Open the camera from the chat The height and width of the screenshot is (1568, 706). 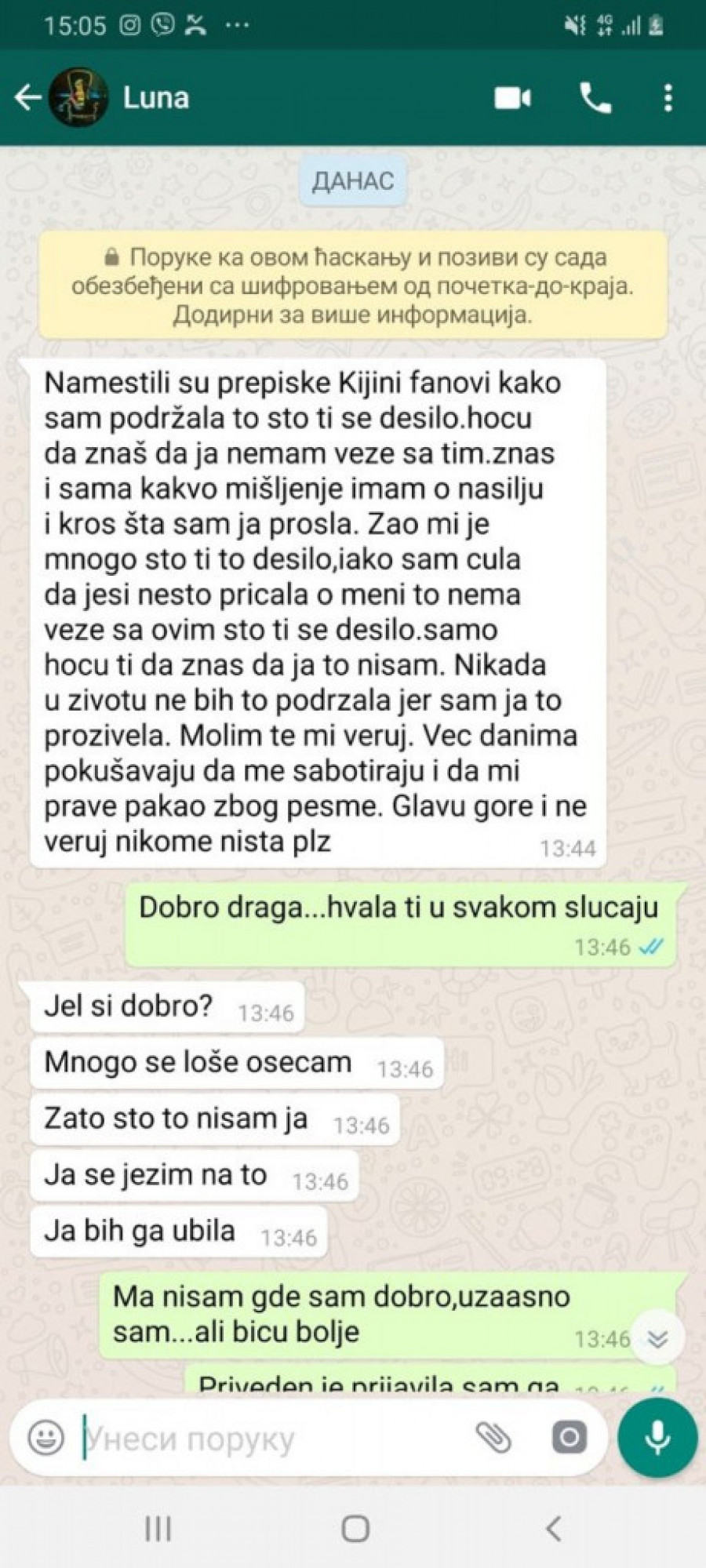(569, 1439)
